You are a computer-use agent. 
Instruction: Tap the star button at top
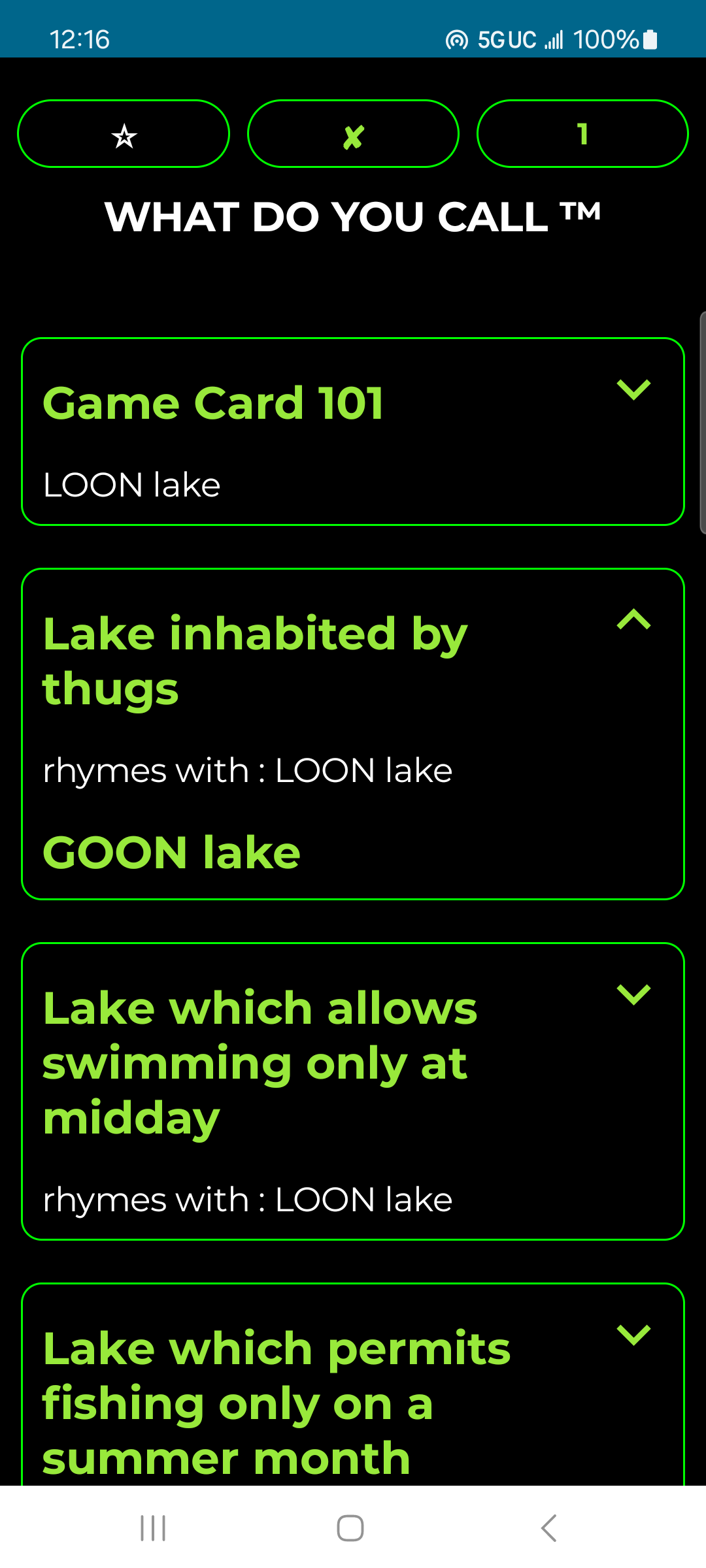click(124, 134)
